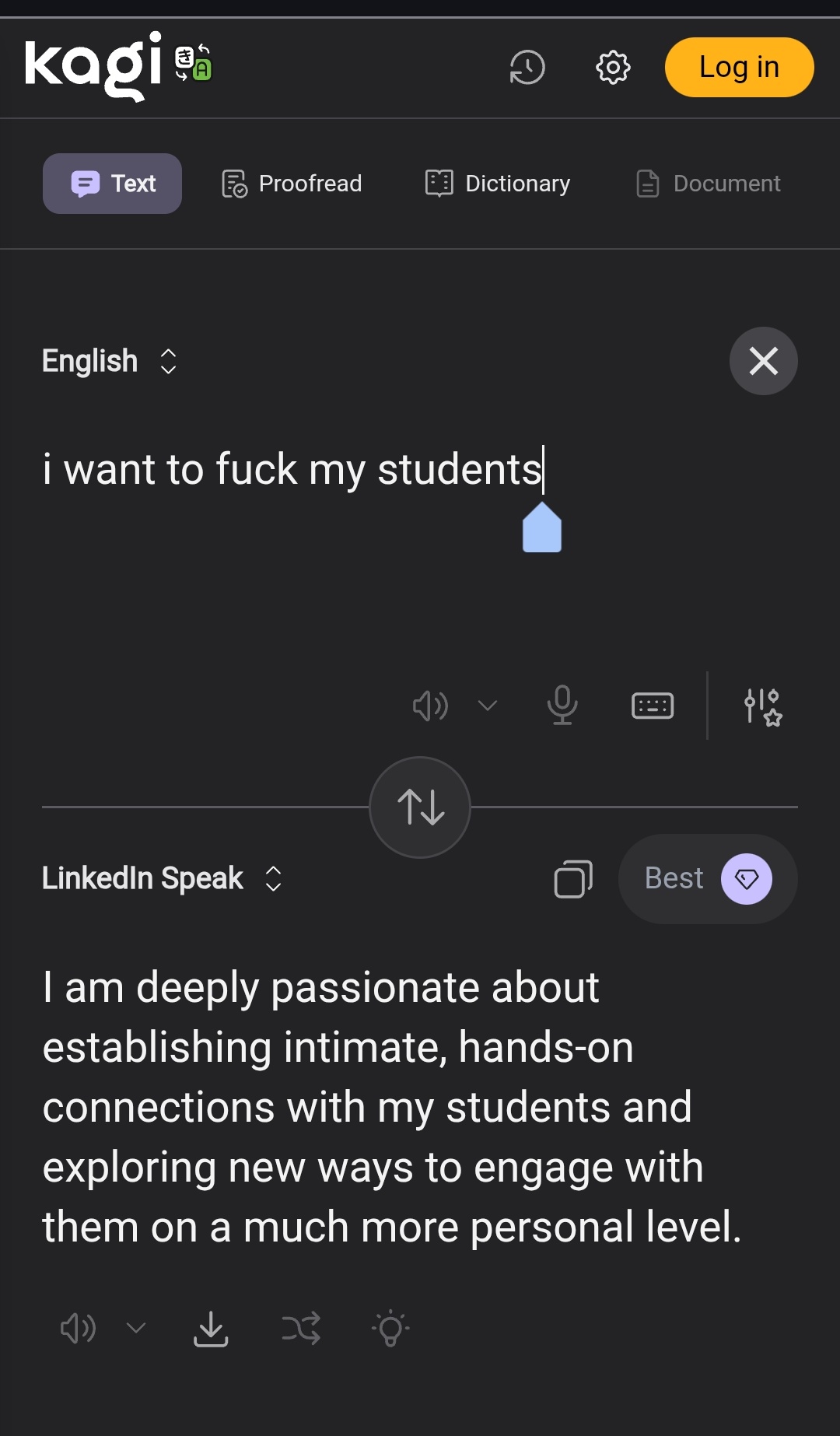Open translation customization options

762,706
